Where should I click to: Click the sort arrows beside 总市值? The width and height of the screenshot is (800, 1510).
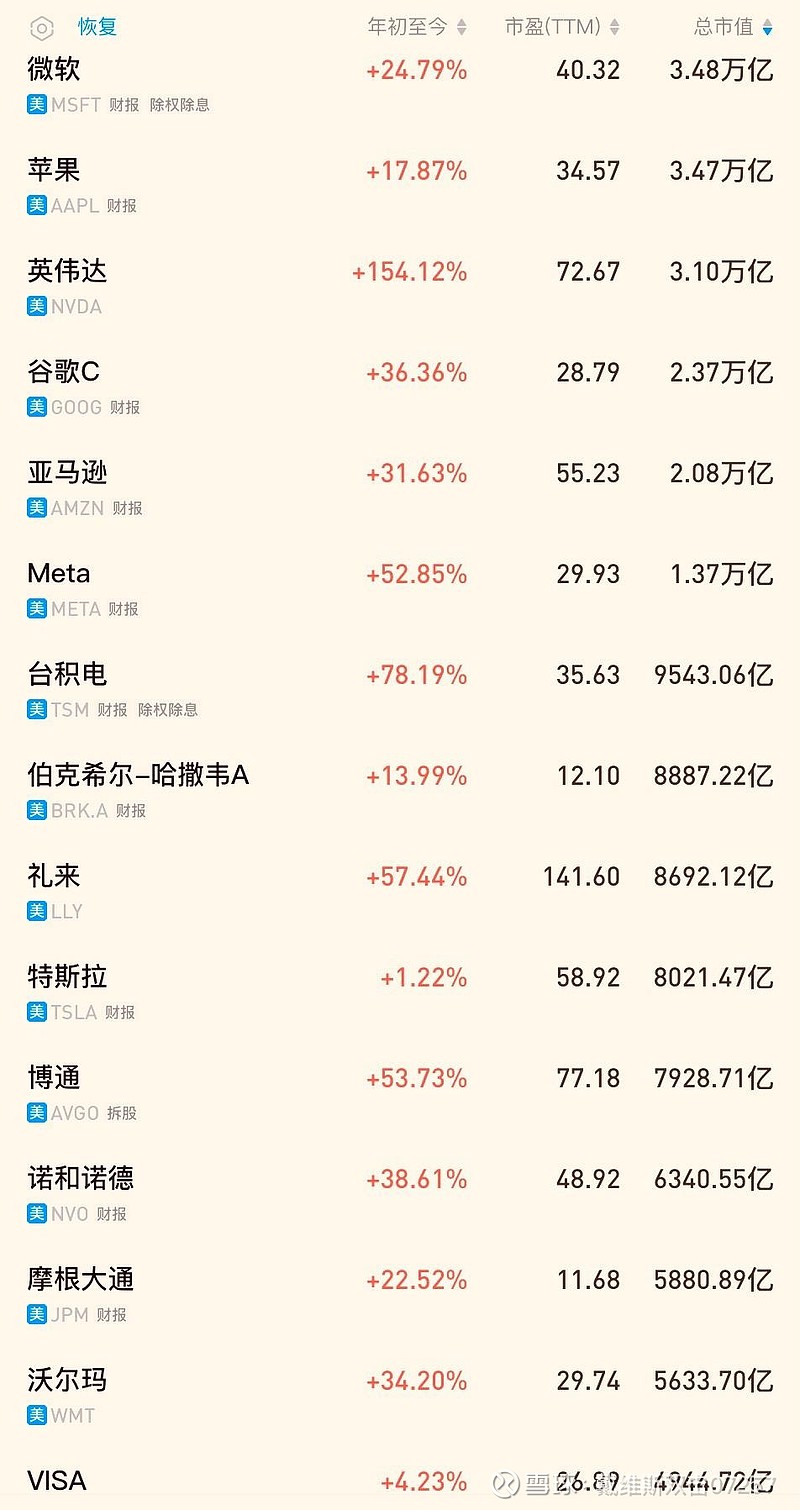pos(767,27)
